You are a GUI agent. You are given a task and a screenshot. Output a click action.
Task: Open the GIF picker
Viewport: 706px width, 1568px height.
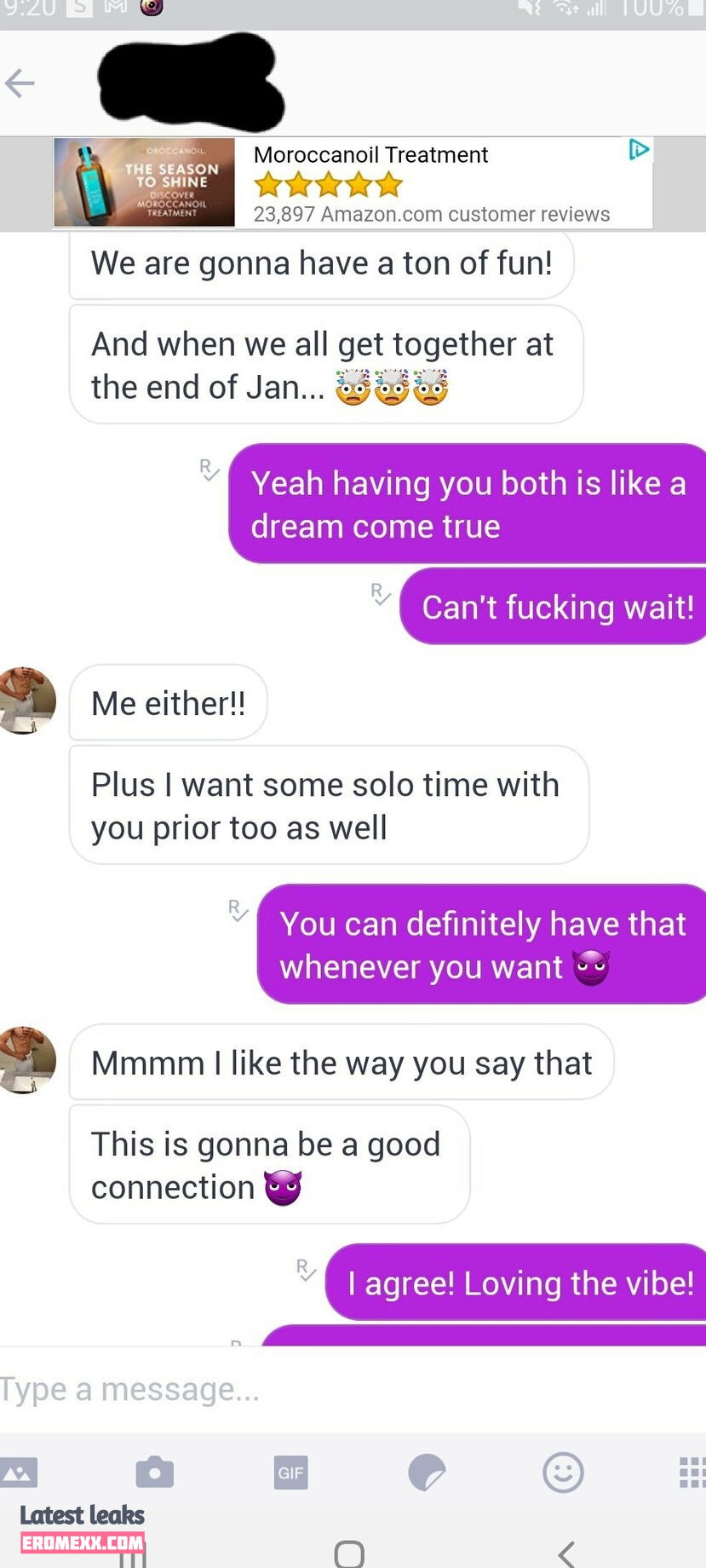click(290, 1473)
